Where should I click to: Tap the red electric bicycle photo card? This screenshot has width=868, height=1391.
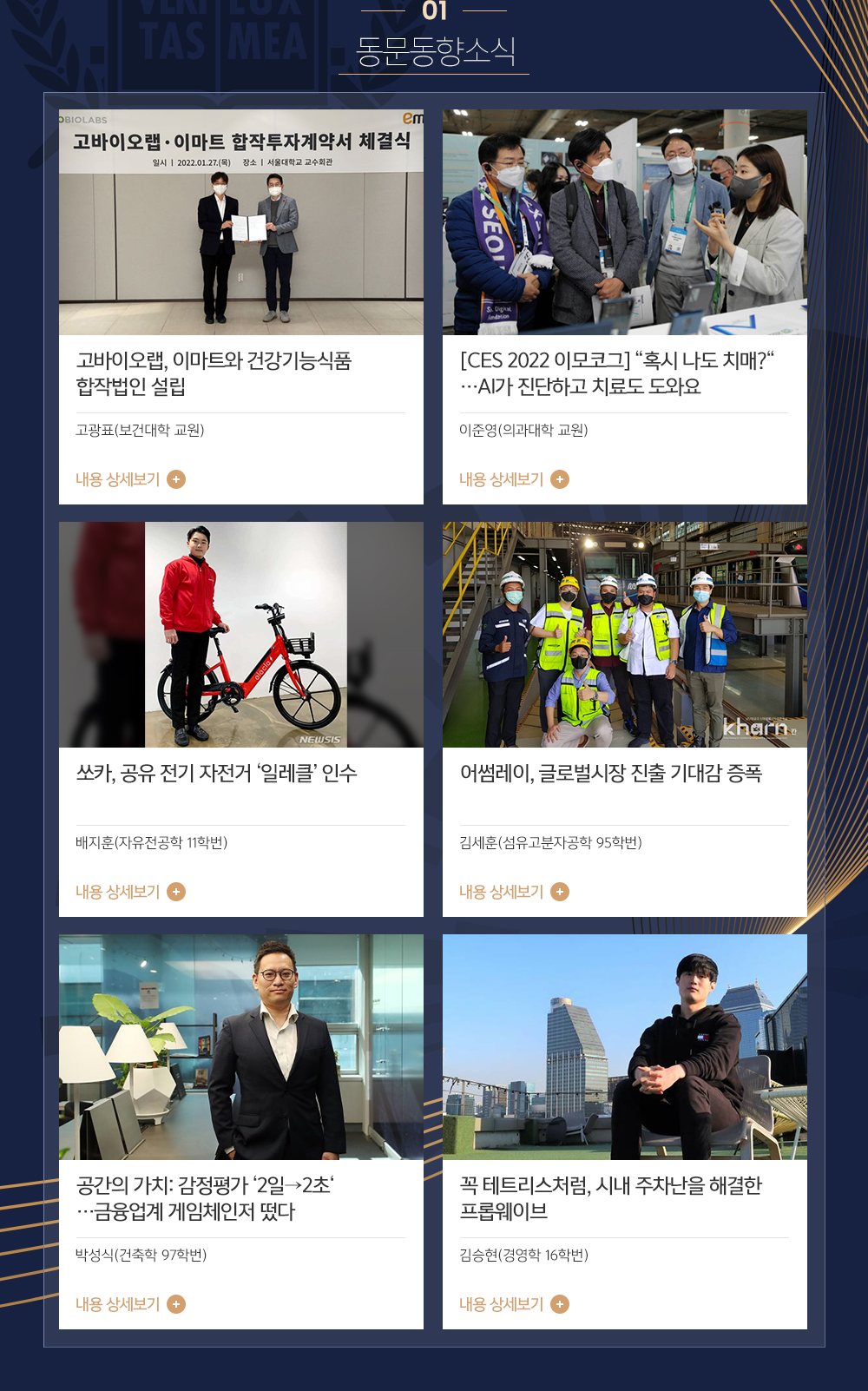point(241,635)
